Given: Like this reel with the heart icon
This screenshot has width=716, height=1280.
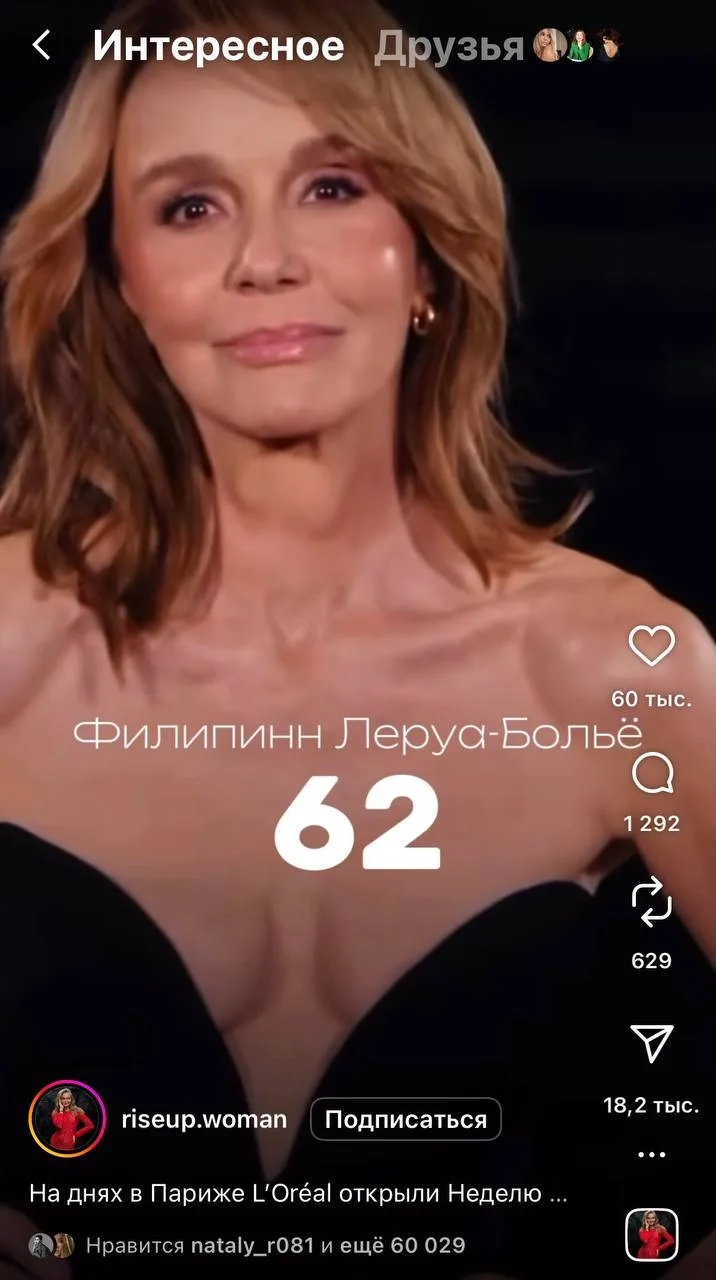Looking at the screenshot, I should [x=651, y=647].
